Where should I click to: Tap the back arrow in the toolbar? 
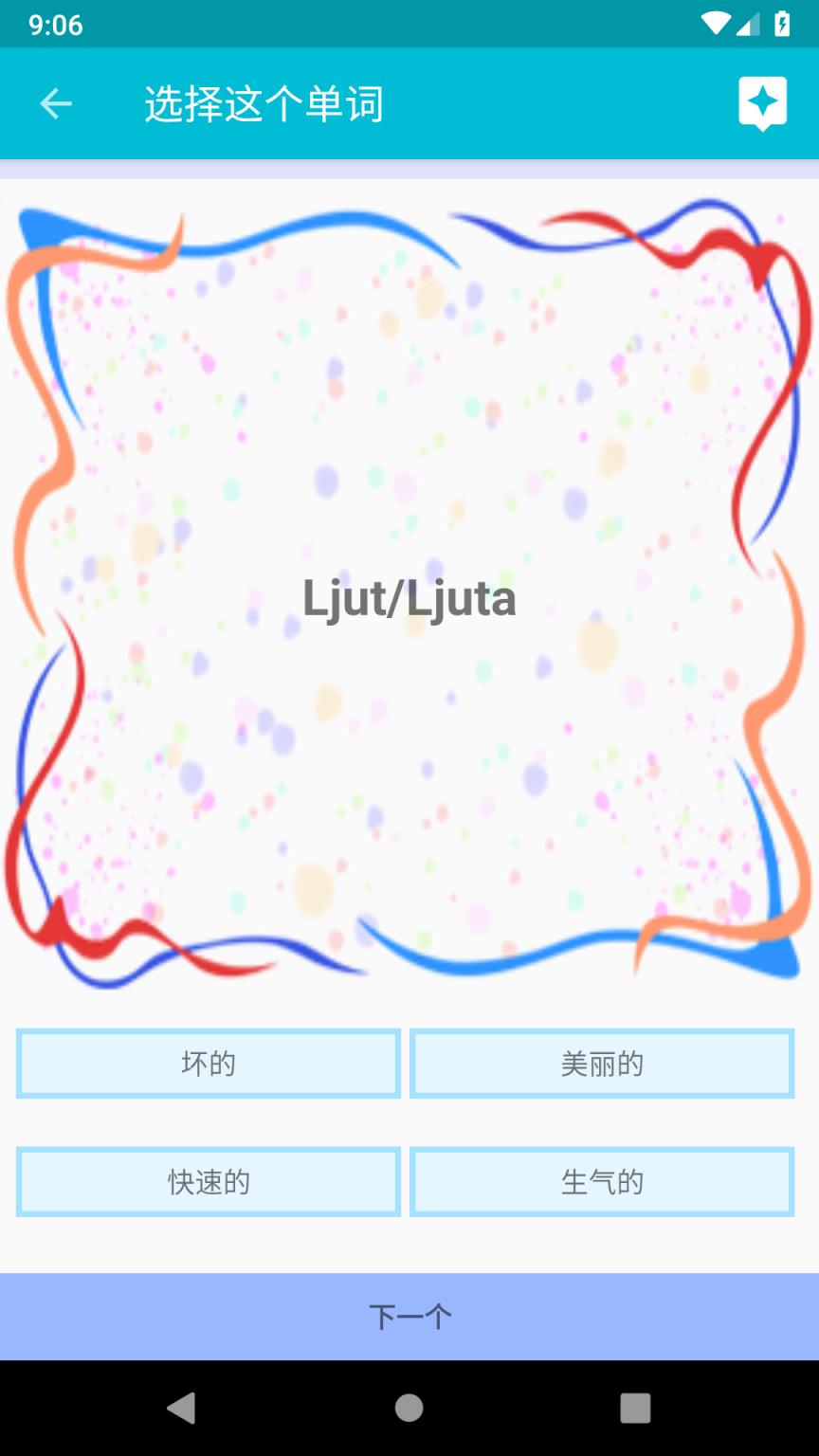[54, 102]
